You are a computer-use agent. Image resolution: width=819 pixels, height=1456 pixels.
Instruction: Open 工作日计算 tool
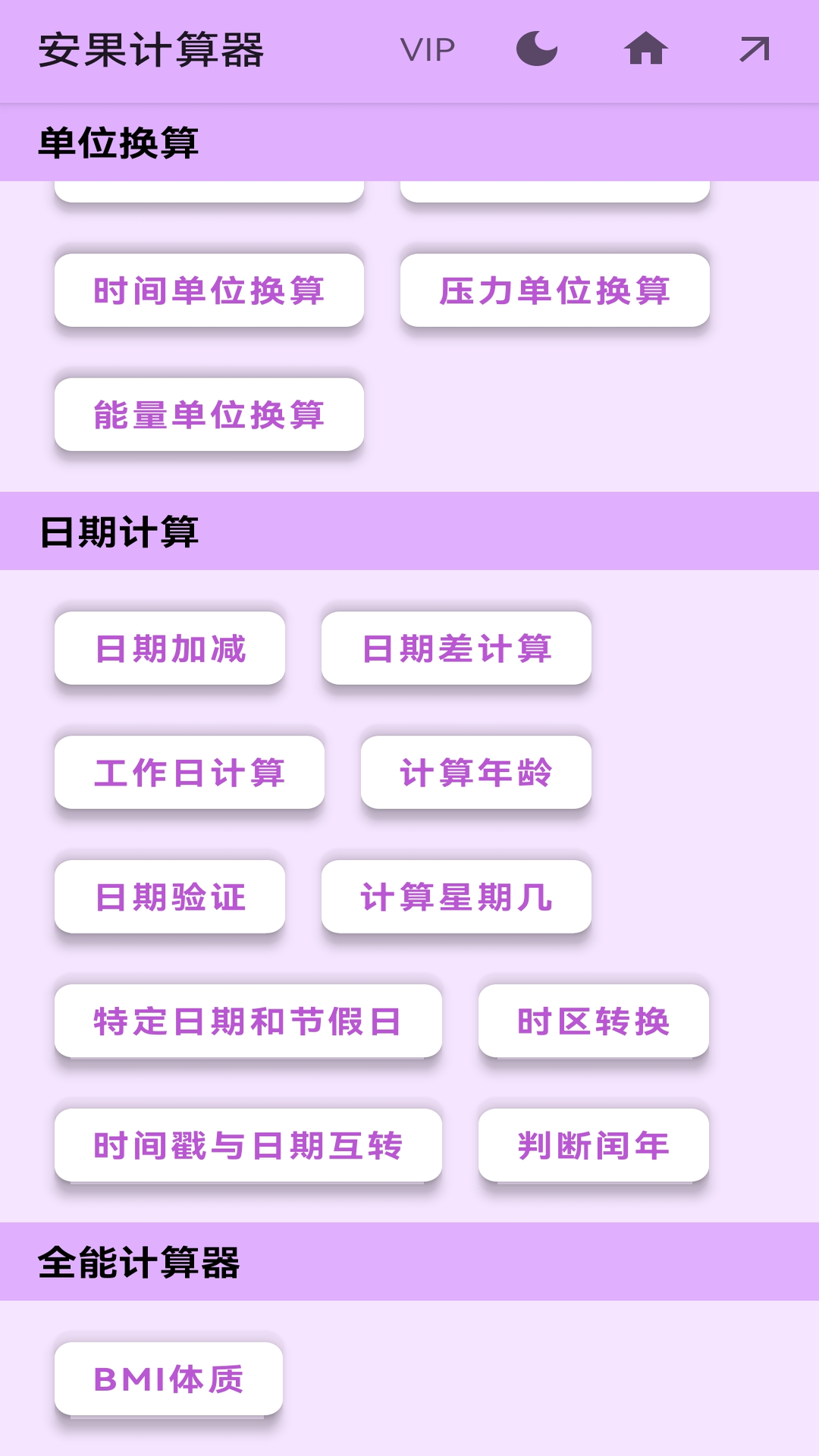click(189, 772)
